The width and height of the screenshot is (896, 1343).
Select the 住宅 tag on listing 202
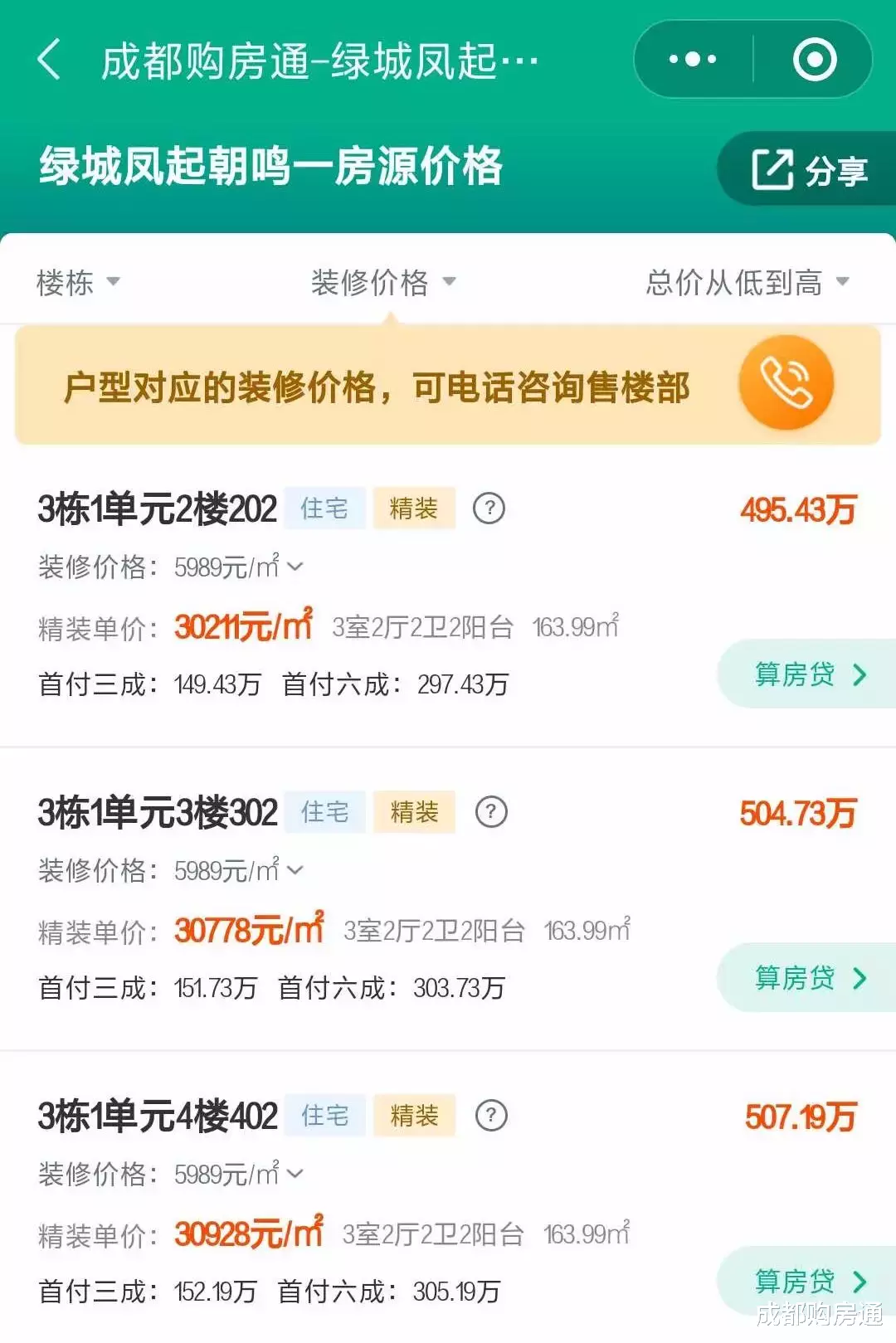[x=324, y=508]
